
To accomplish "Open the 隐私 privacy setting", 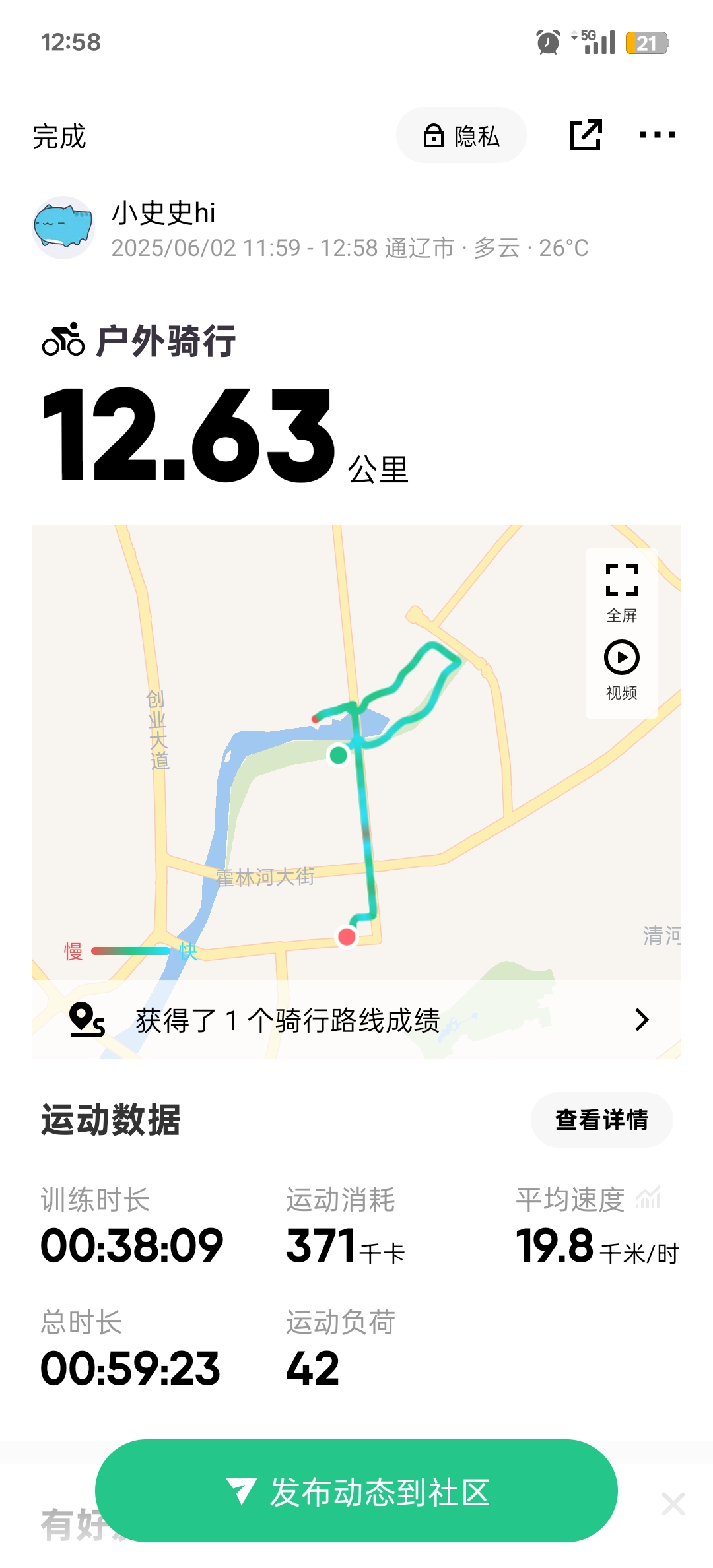I will [x=461, y=135].
